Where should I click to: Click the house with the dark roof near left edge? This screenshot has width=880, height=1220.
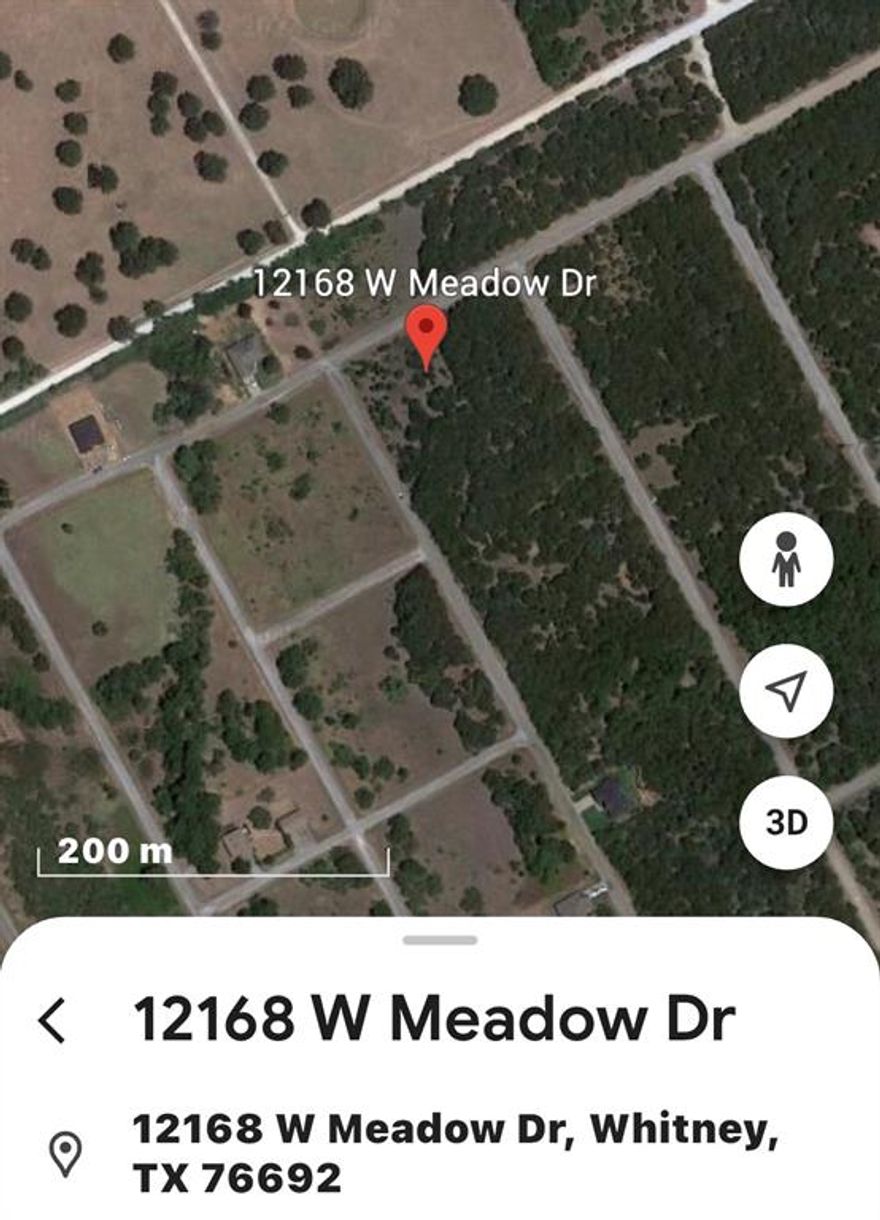pyautogui.click(x=87, y=435)
